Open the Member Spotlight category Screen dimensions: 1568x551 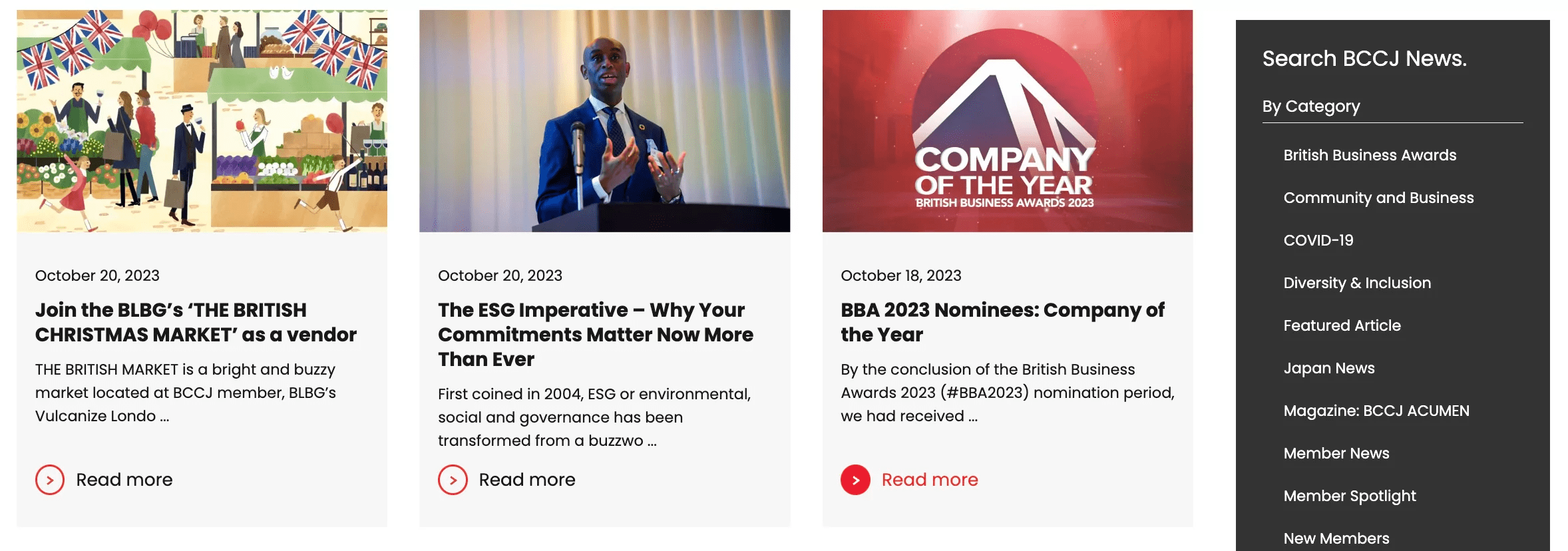[1349, 496]
